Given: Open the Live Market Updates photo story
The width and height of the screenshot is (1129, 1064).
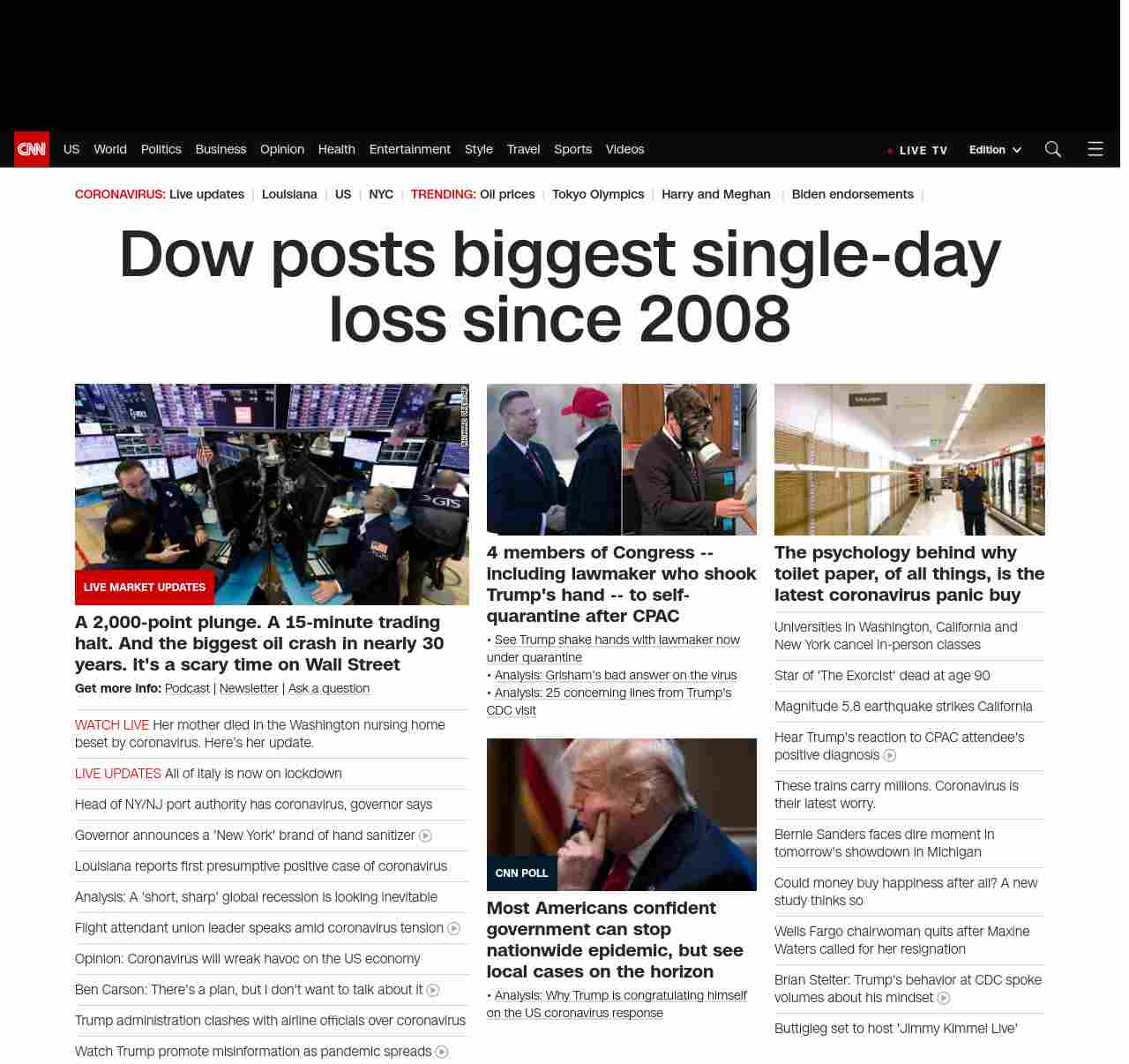Looking at the screenshot, I should pos(272,494).
